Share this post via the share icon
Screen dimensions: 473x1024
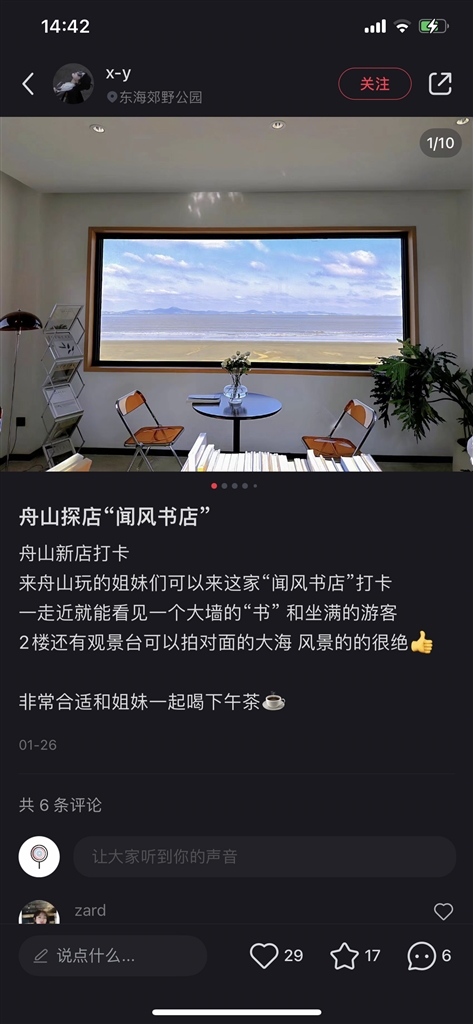coord(440,84)
